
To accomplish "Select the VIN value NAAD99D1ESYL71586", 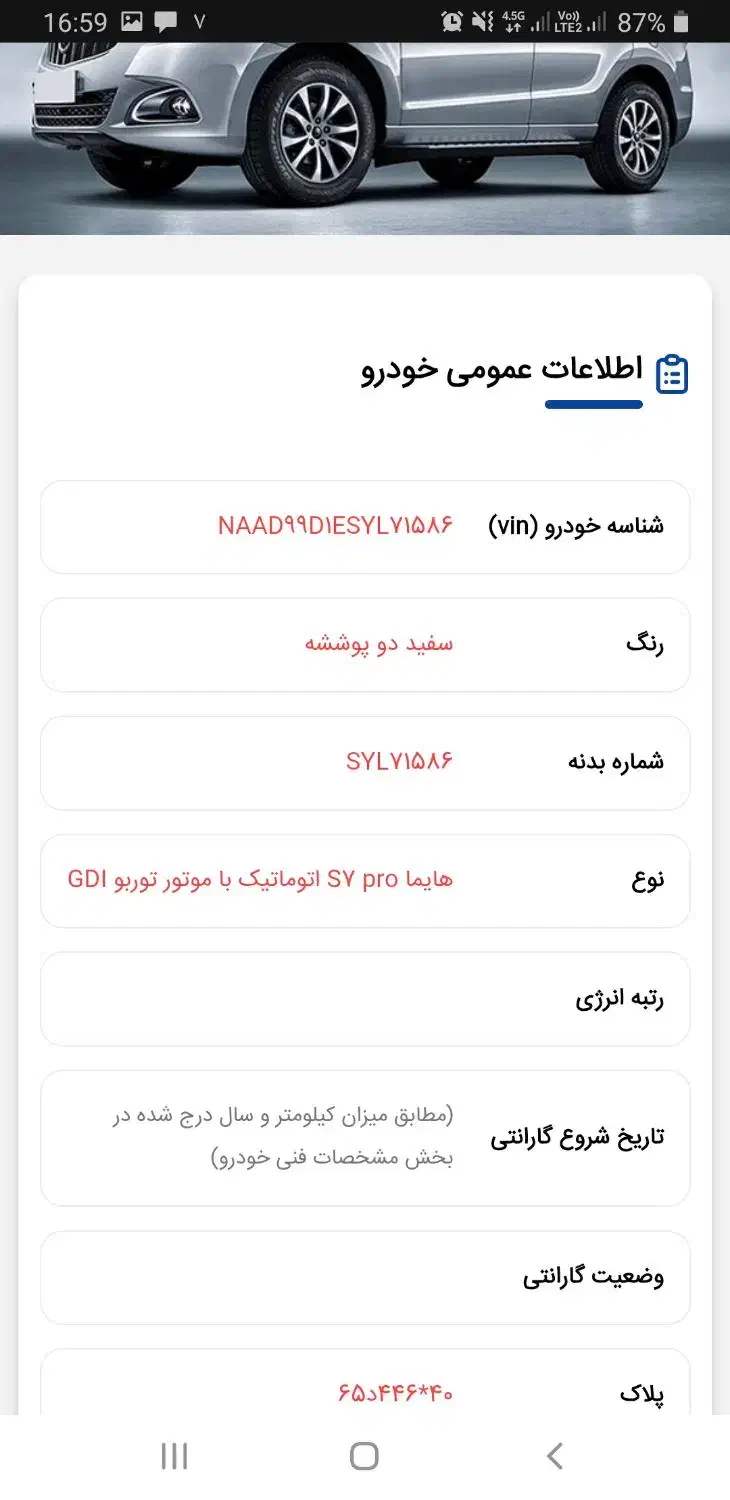I will 335,525.
